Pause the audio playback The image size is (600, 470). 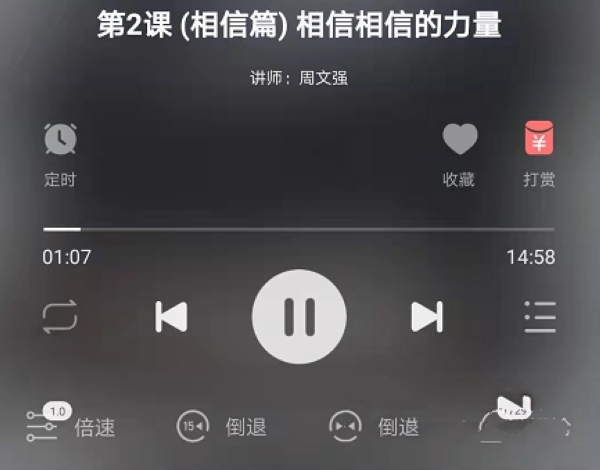pyautogui.click(x=299, y=316)
